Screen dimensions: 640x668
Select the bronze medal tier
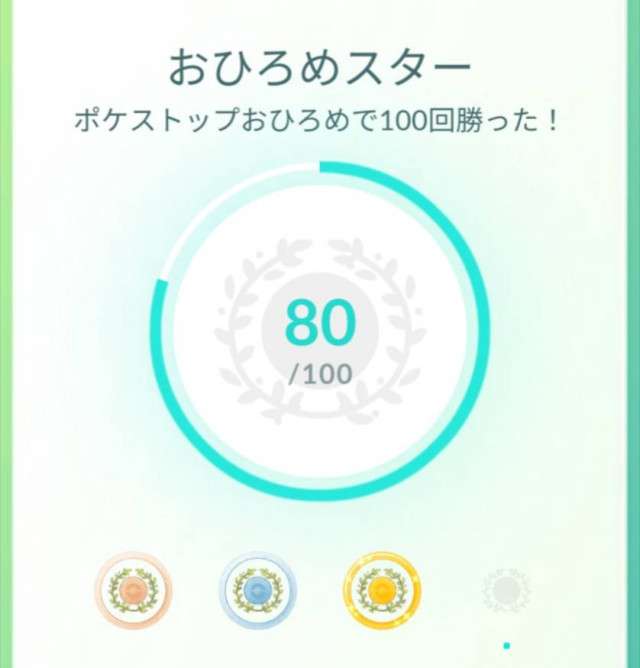tap(134, 589)
